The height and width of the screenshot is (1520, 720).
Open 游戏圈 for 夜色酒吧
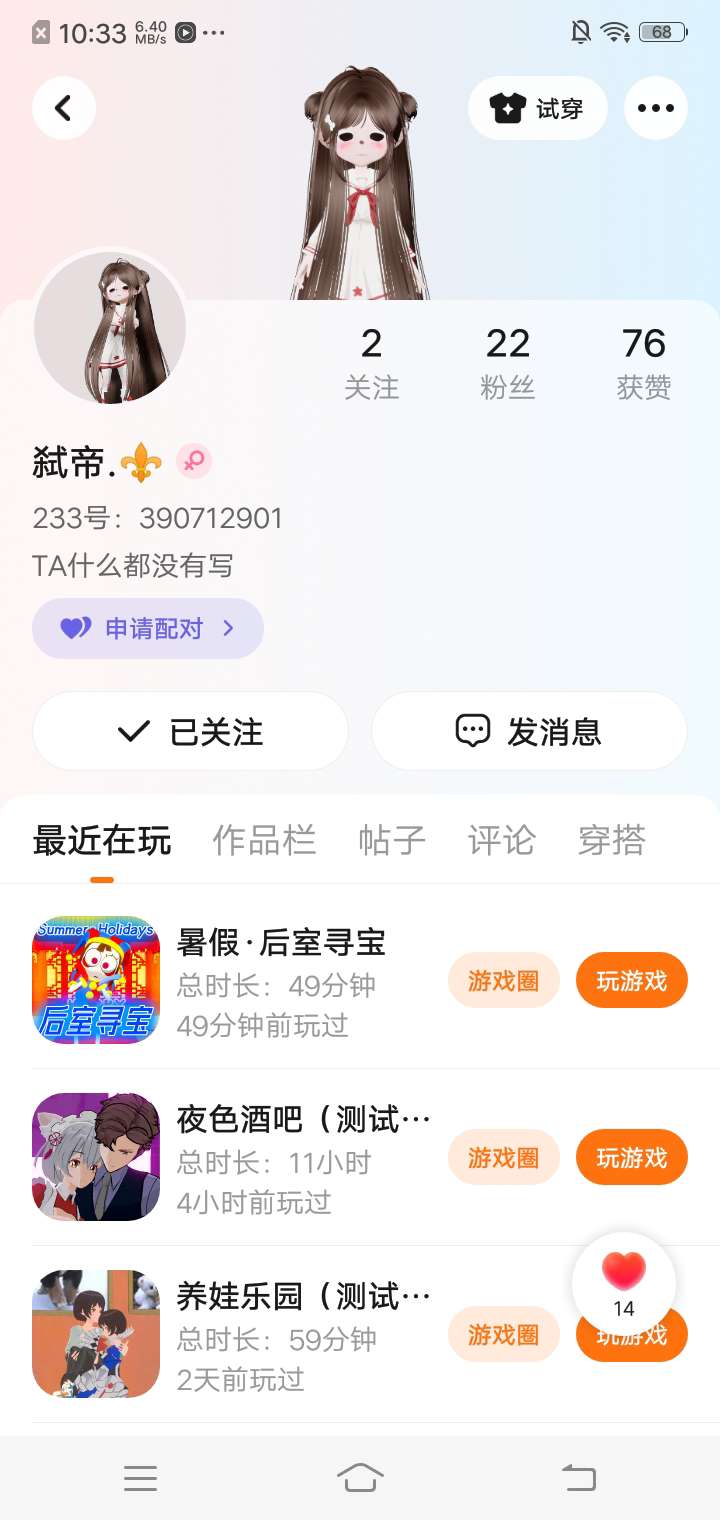pyautogui.click(x=503, y=1157)
